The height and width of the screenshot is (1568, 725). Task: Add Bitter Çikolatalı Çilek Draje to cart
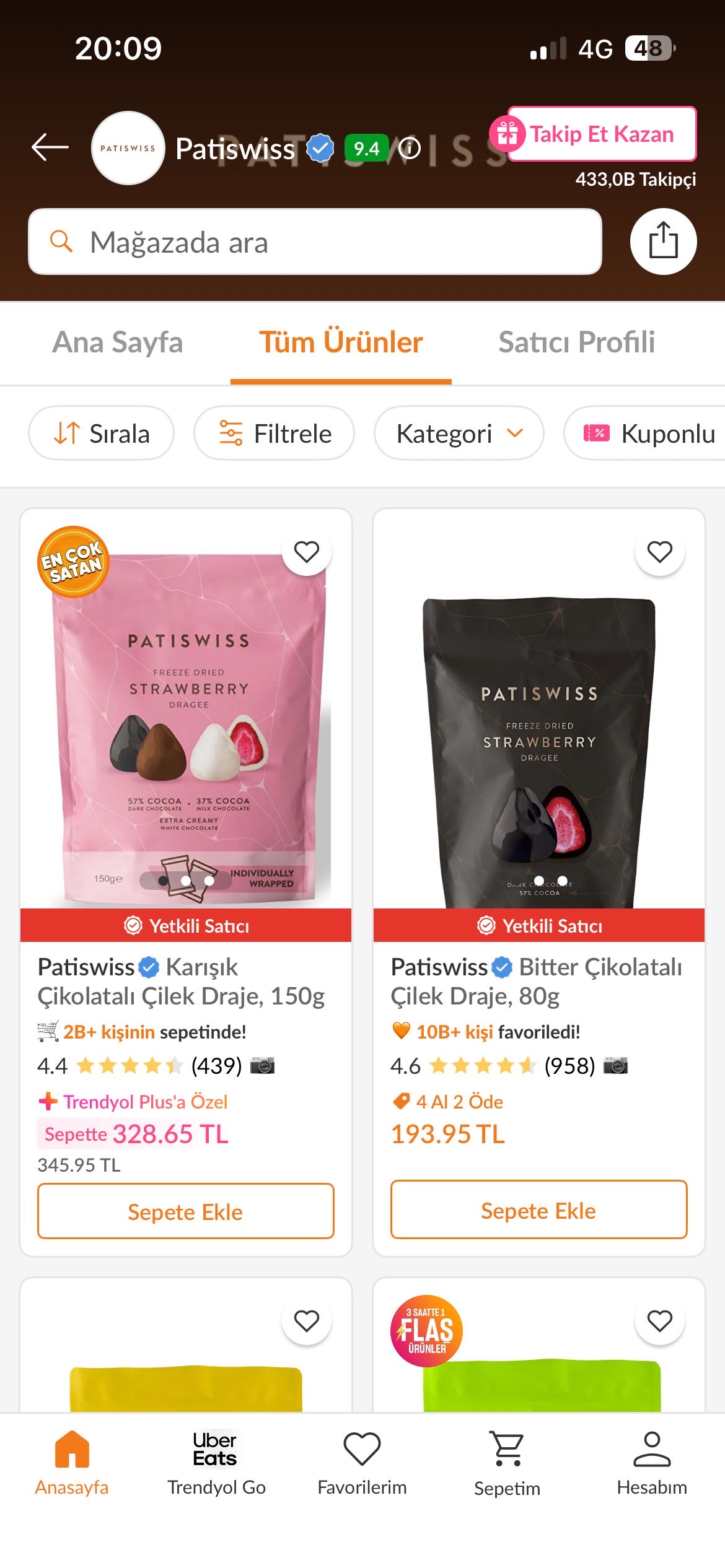(538, 1210)
